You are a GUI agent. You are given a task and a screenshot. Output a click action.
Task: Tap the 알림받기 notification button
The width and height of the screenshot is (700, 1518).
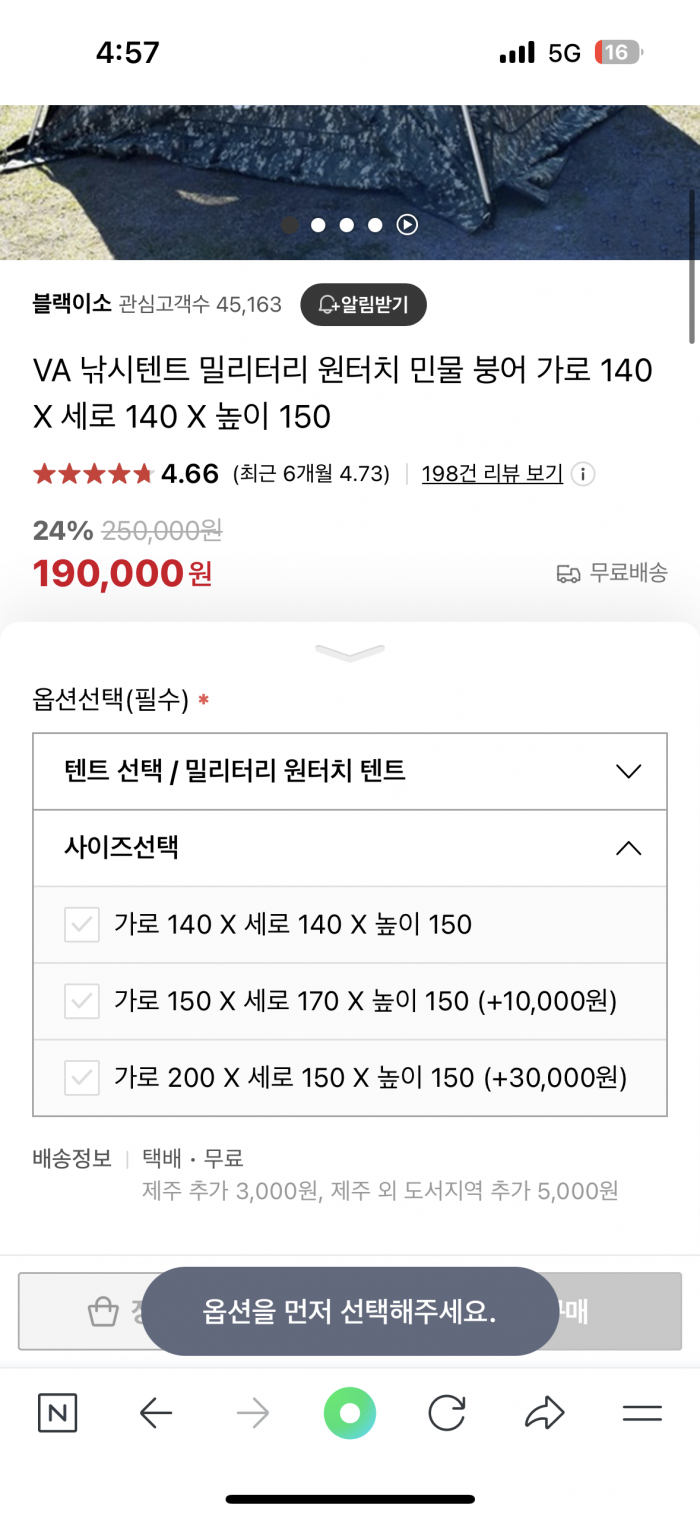363,304
